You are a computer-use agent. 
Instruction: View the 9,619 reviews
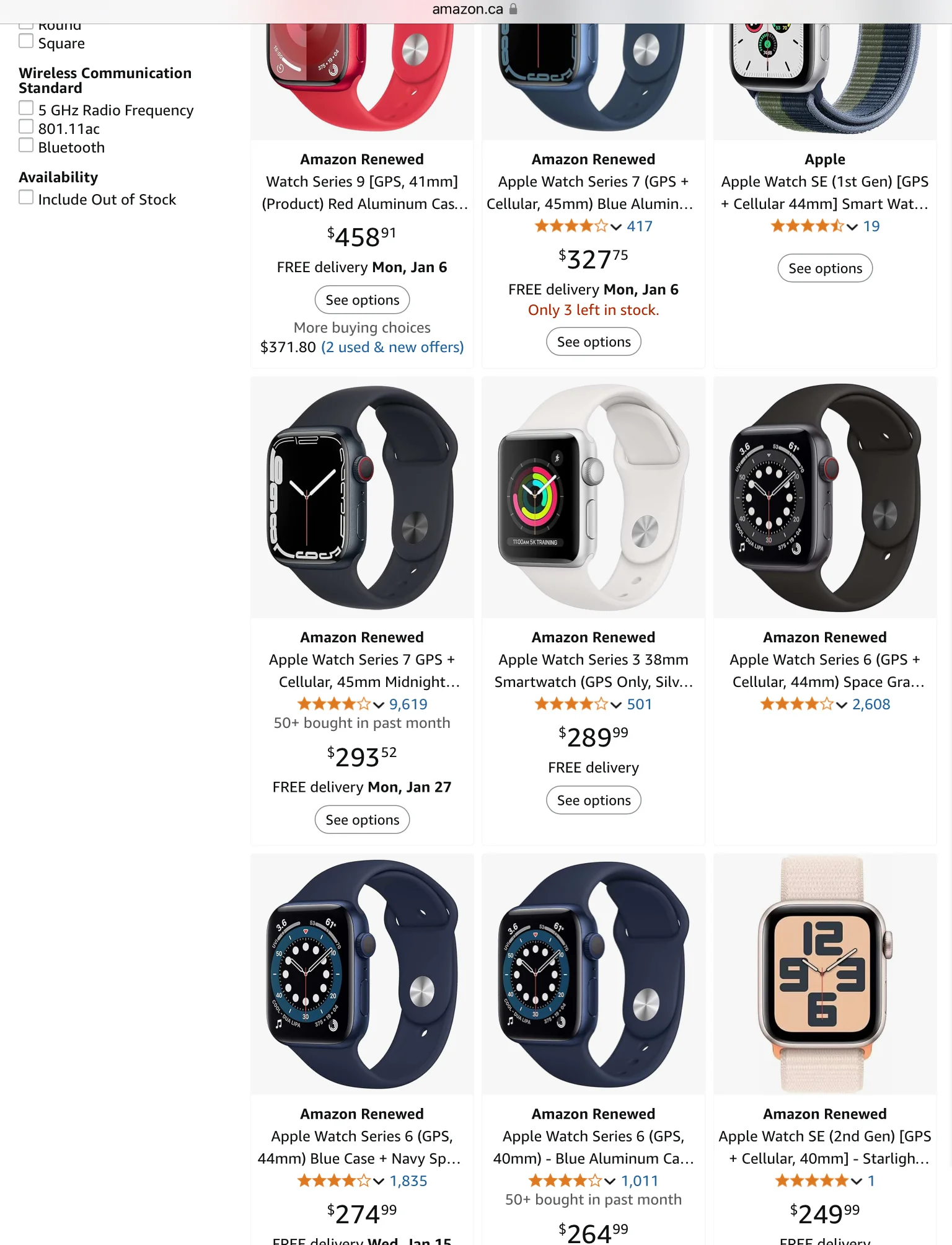408,704
